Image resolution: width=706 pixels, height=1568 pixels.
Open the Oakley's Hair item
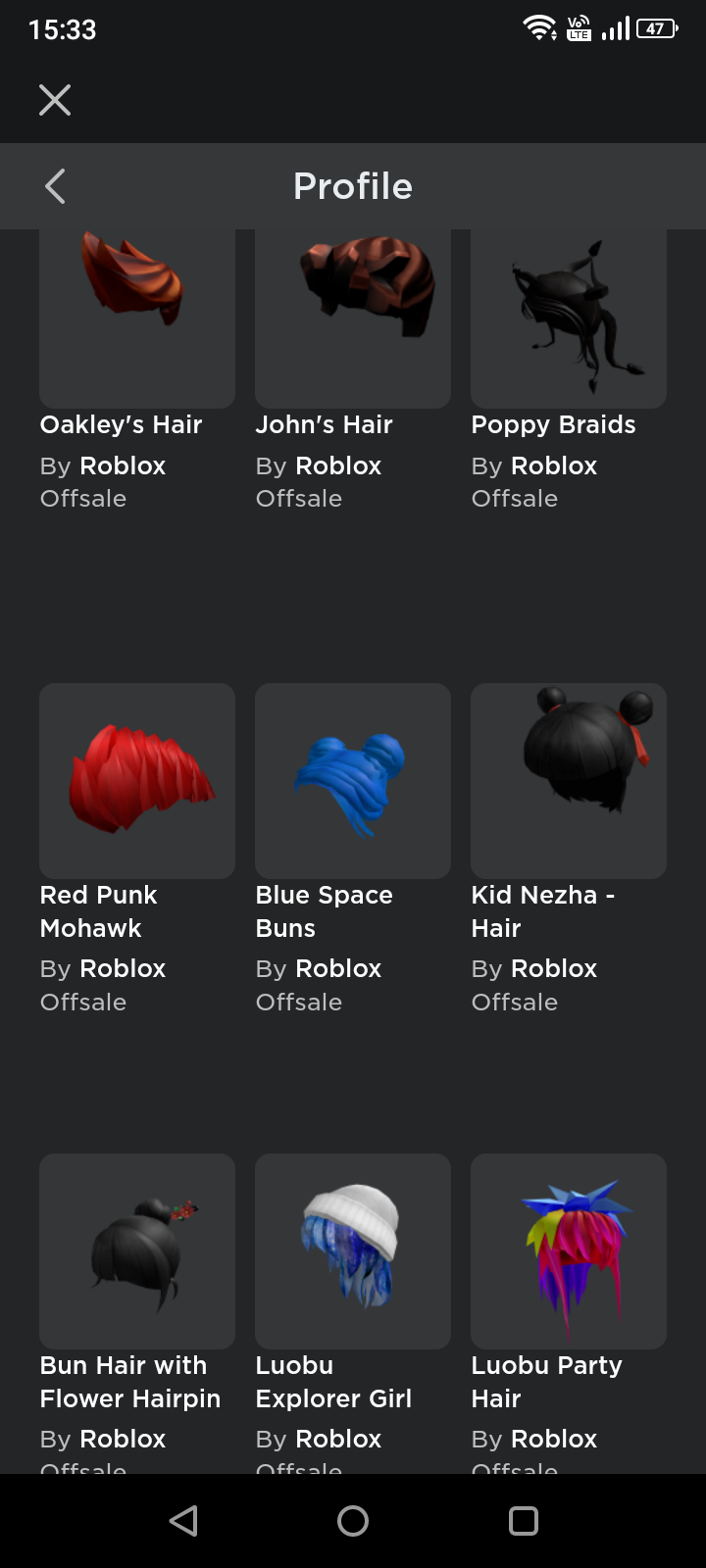137,314
